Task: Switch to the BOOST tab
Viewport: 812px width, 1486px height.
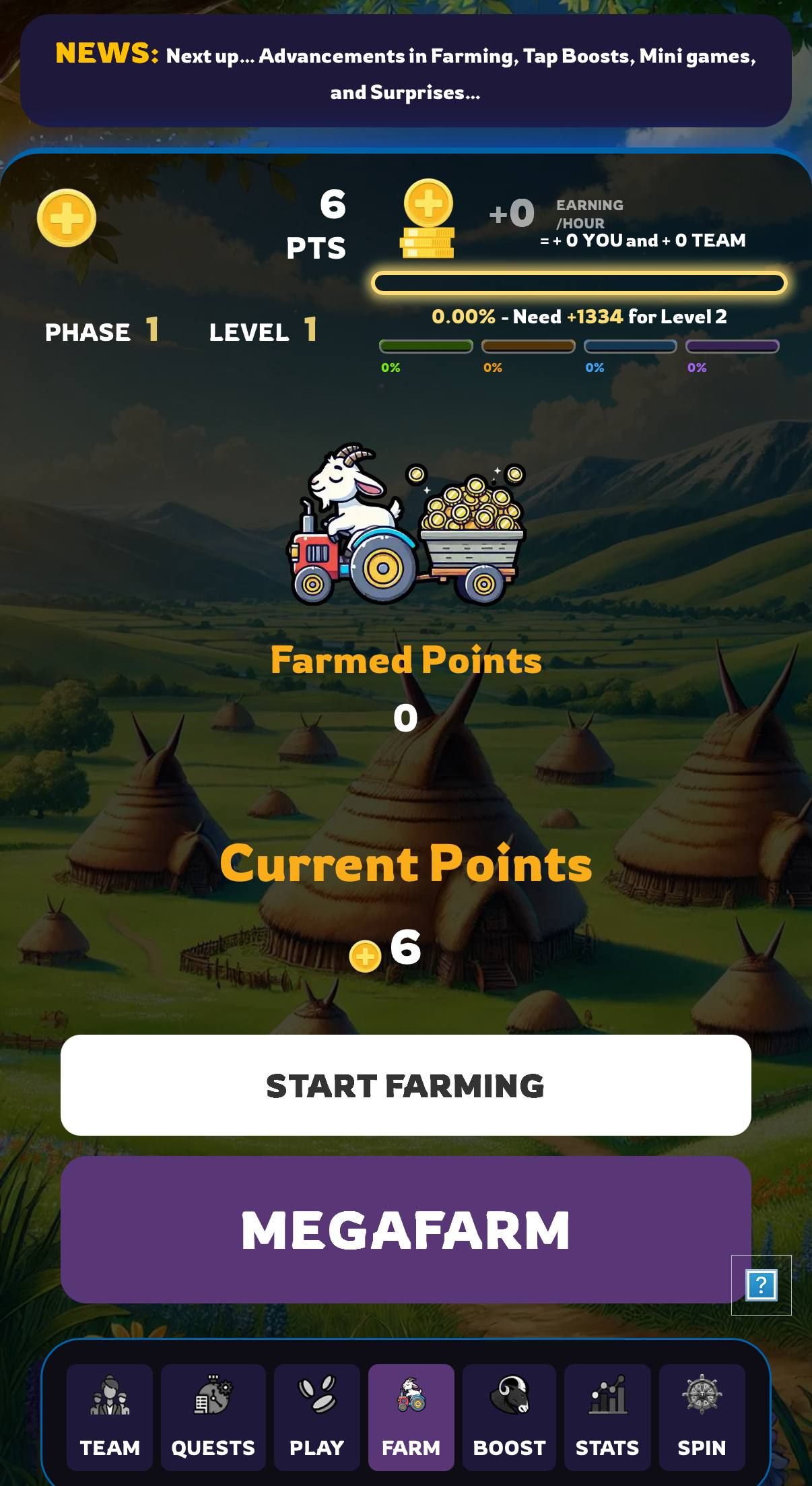Action: pyautogui.click(x=509, y=1417)
